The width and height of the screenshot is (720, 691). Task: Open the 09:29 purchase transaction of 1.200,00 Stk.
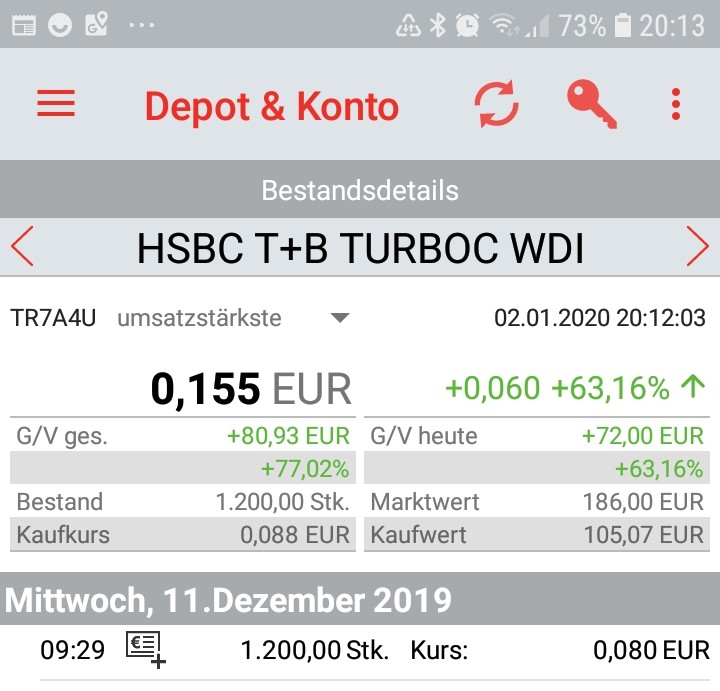pos(360,650)
